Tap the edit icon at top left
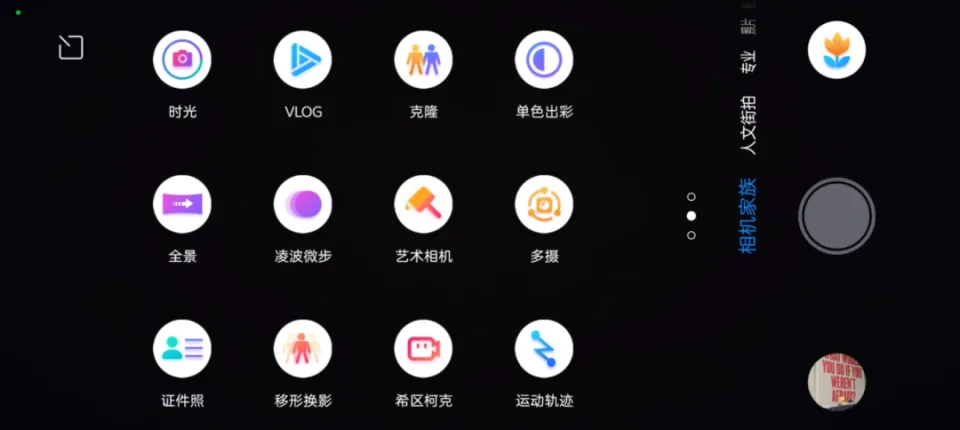Viewport: 960px width, 430px height. tap(71, 47)
